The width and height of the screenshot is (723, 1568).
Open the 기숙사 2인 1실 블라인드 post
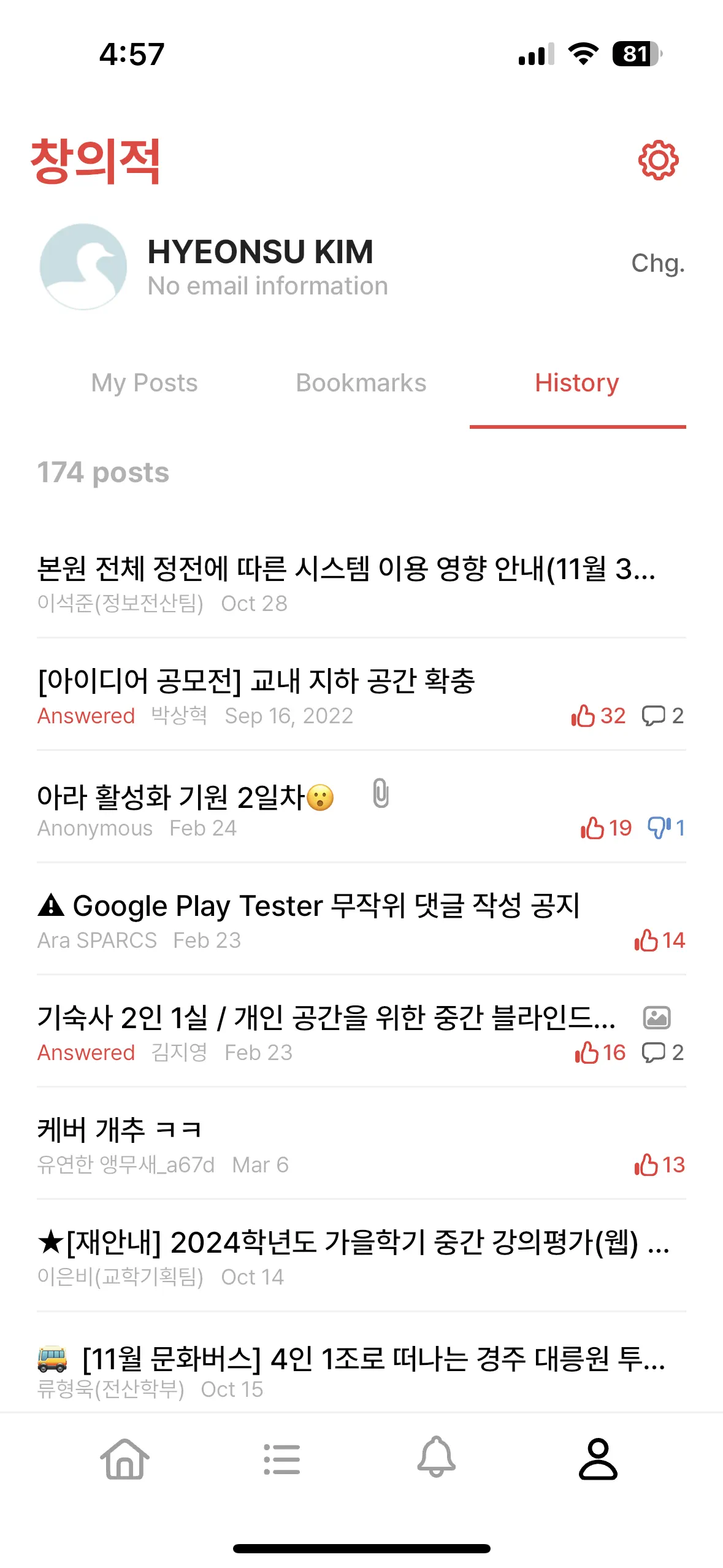click(x=361, y=1032)
